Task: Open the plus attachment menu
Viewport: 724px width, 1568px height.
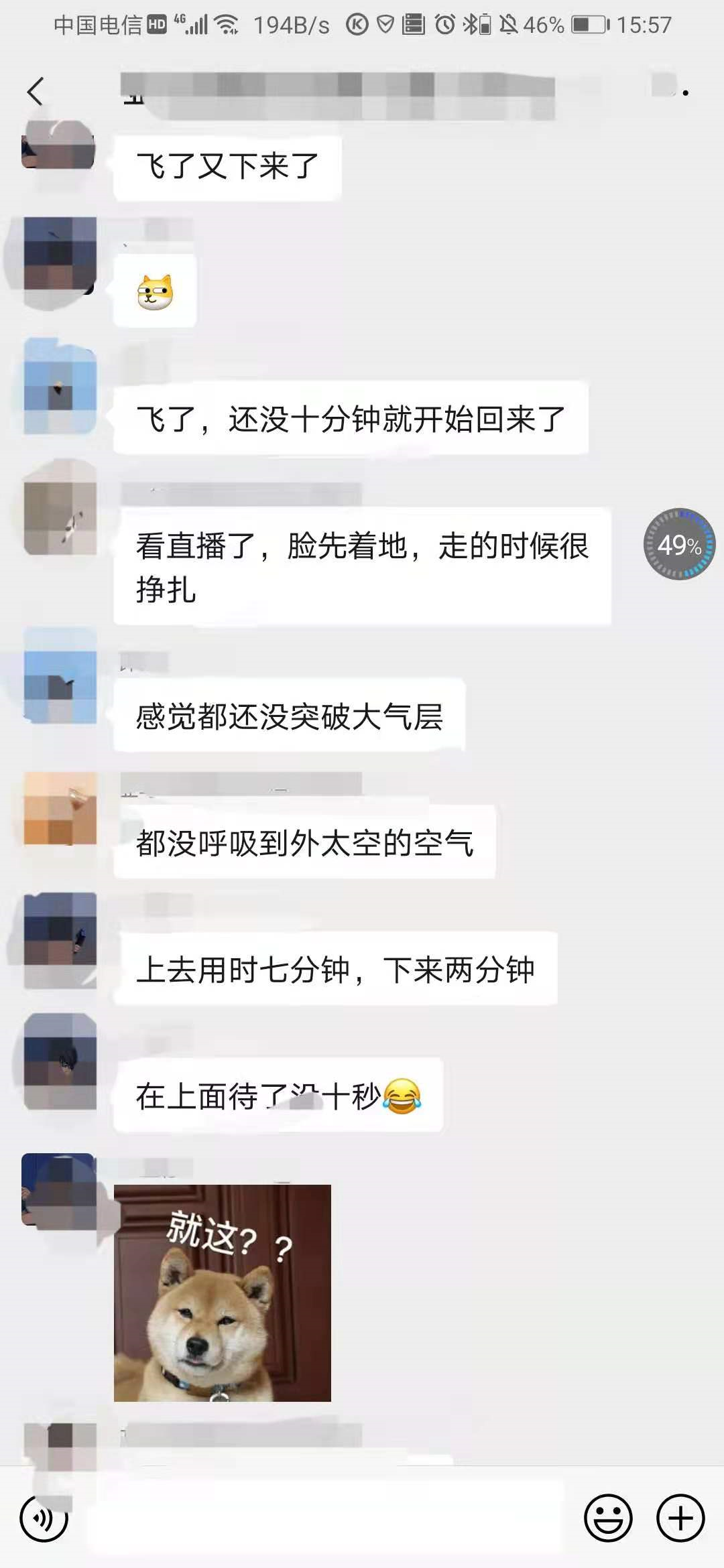Action: 680,1518
